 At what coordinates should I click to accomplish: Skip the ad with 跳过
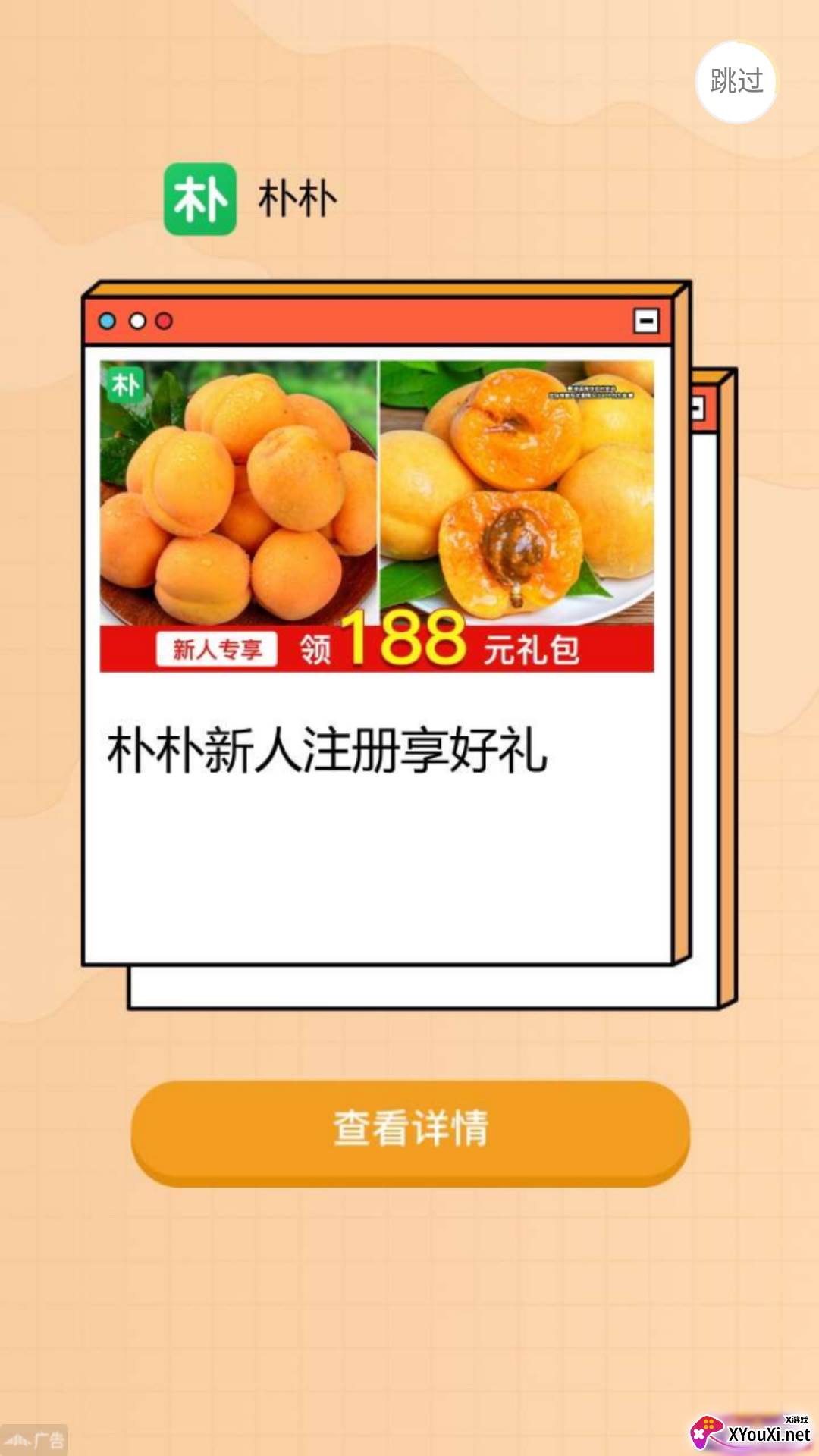[736, 82]
